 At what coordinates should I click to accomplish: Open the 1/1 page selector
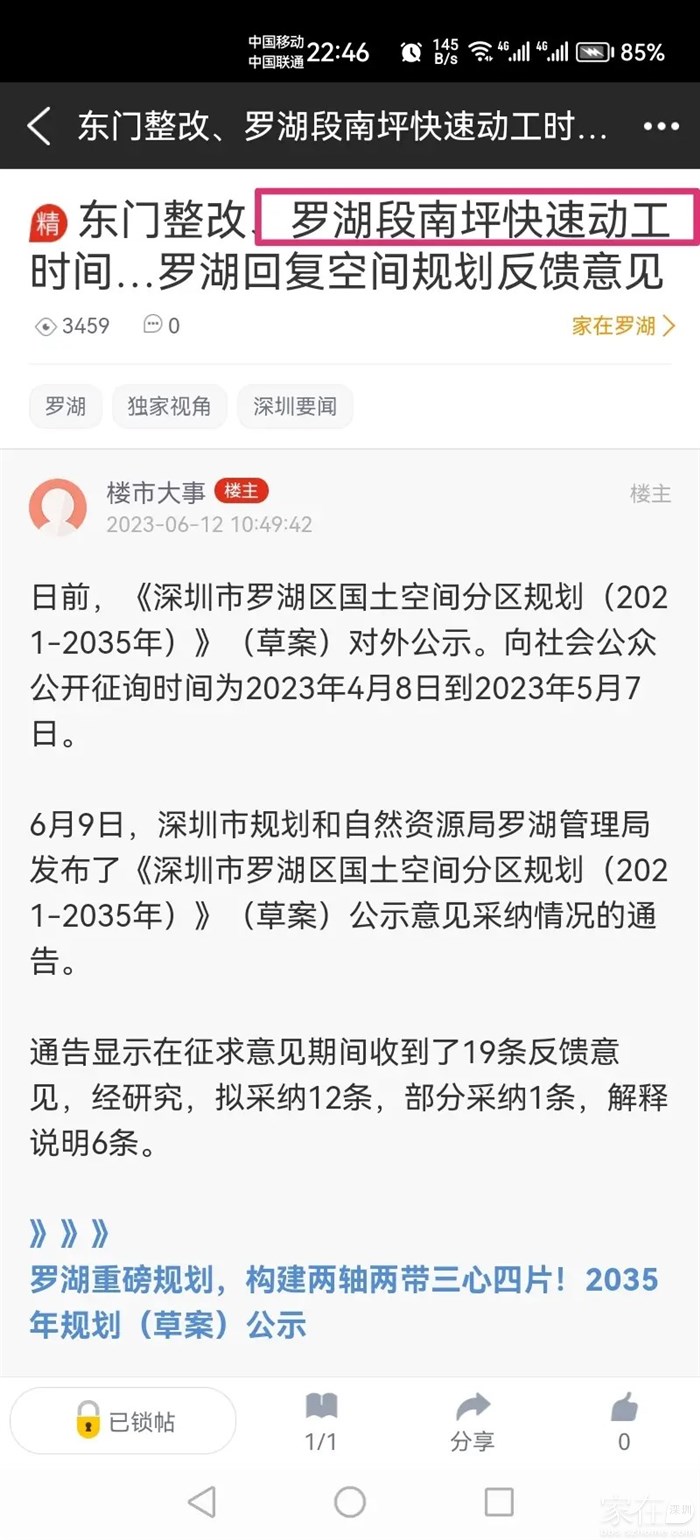321,1420
